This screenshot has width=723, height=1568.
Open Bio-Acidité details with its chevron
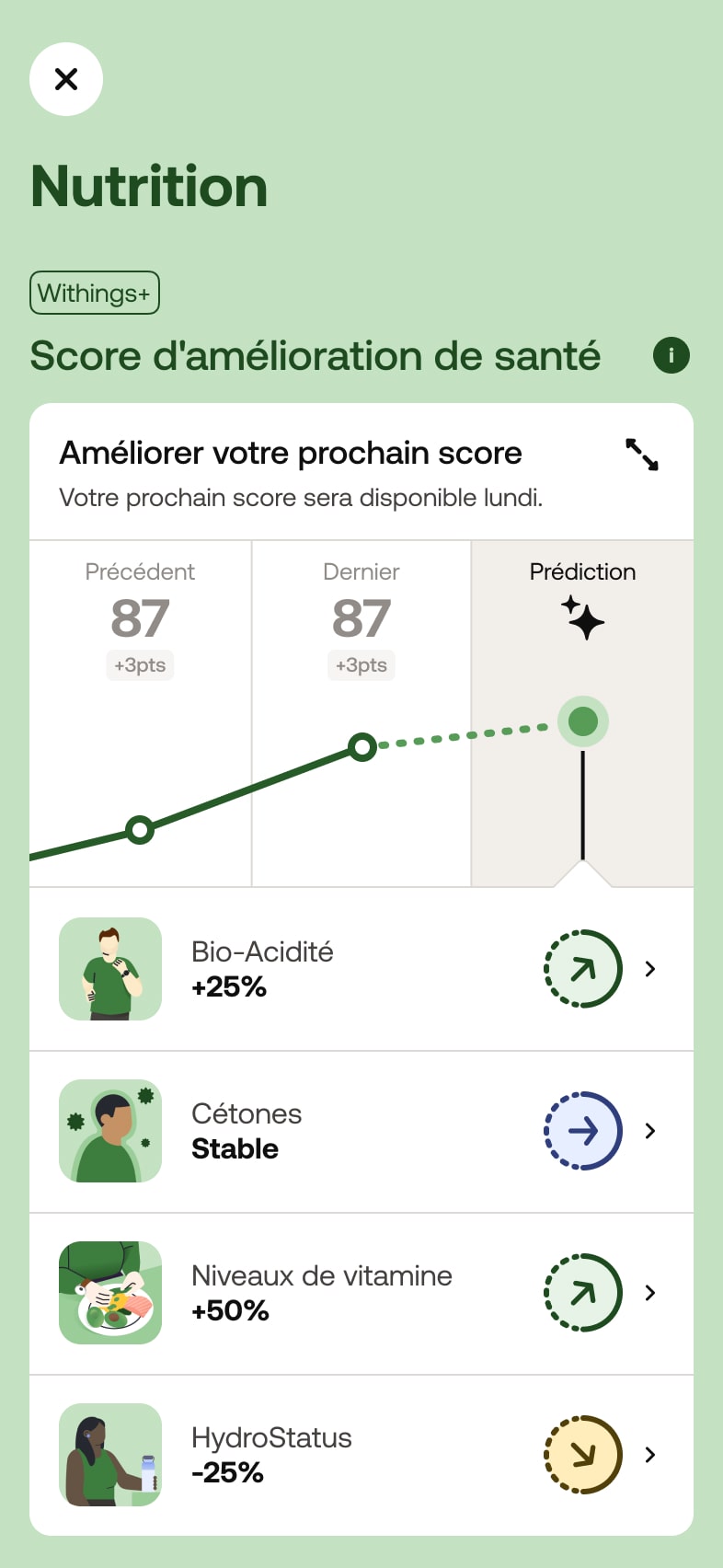650,969
